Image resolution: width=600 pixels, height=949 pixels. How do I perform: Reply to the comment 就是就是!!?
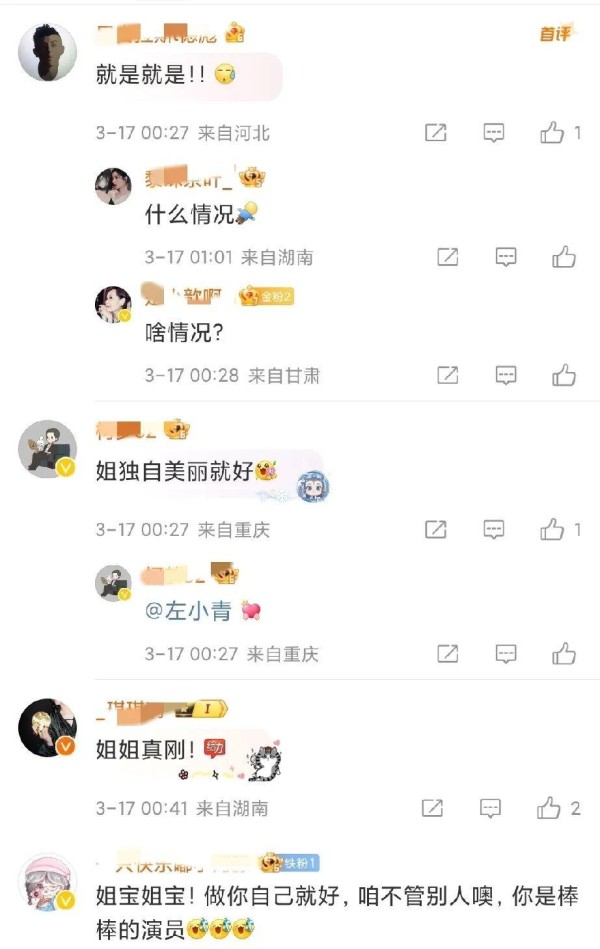(494, 133)
